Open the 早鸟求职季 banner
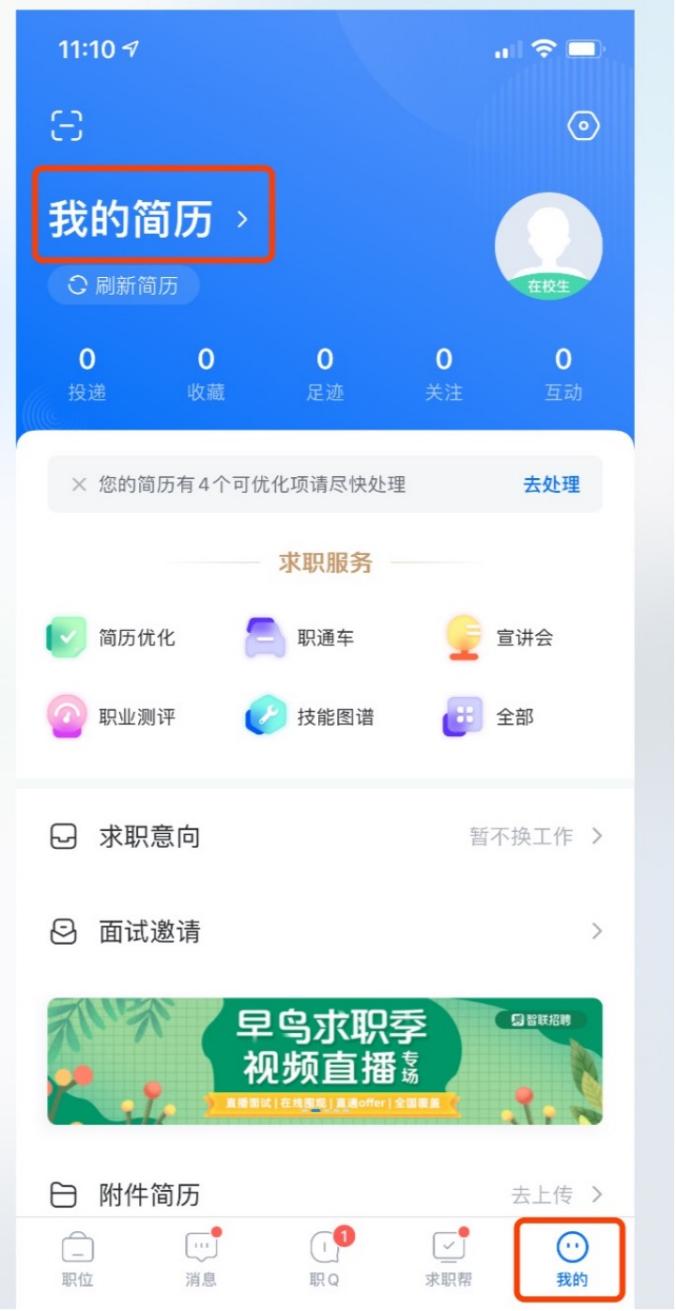This screenshot has width=676, height=1311. [325, 1061]
